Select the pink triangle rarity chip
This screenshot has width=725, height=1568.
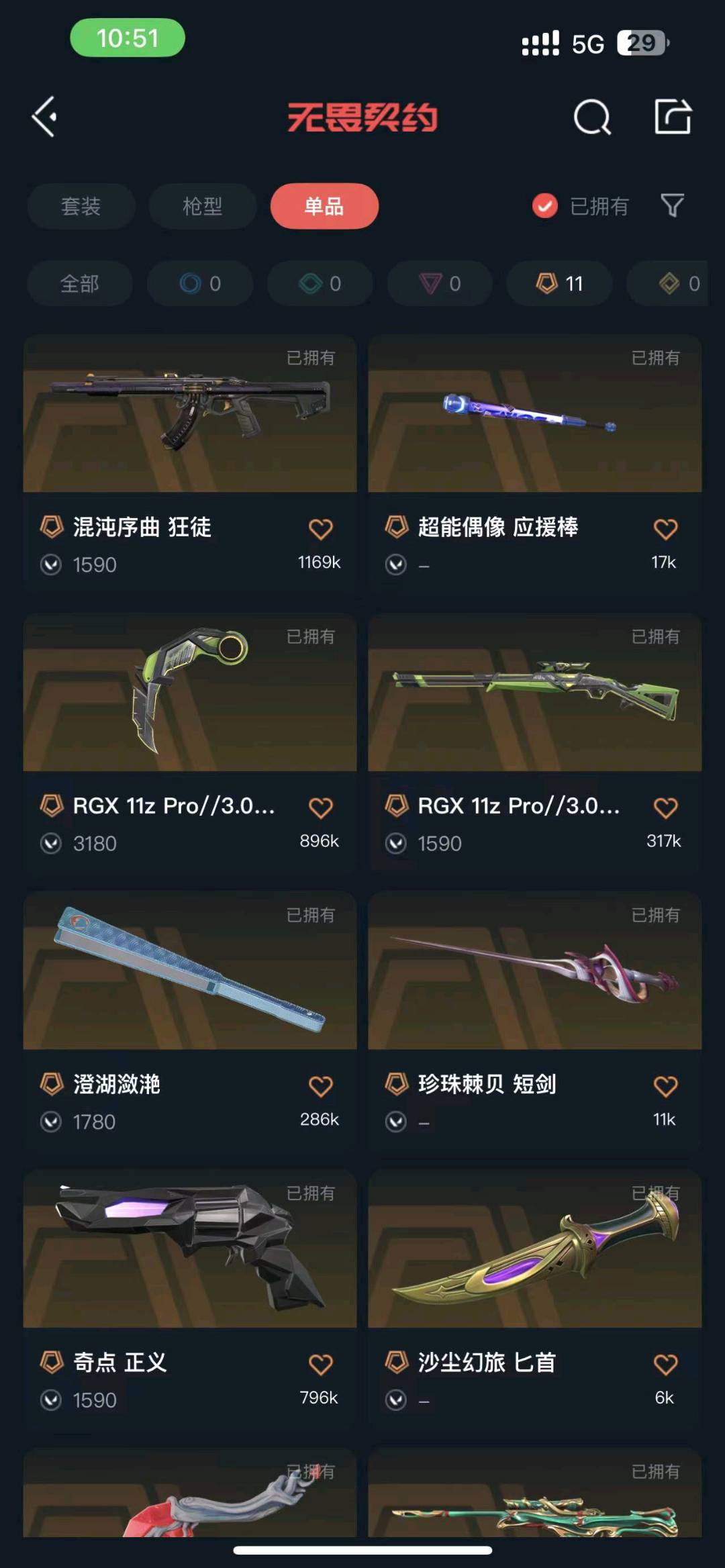click(x=440, y=284)
